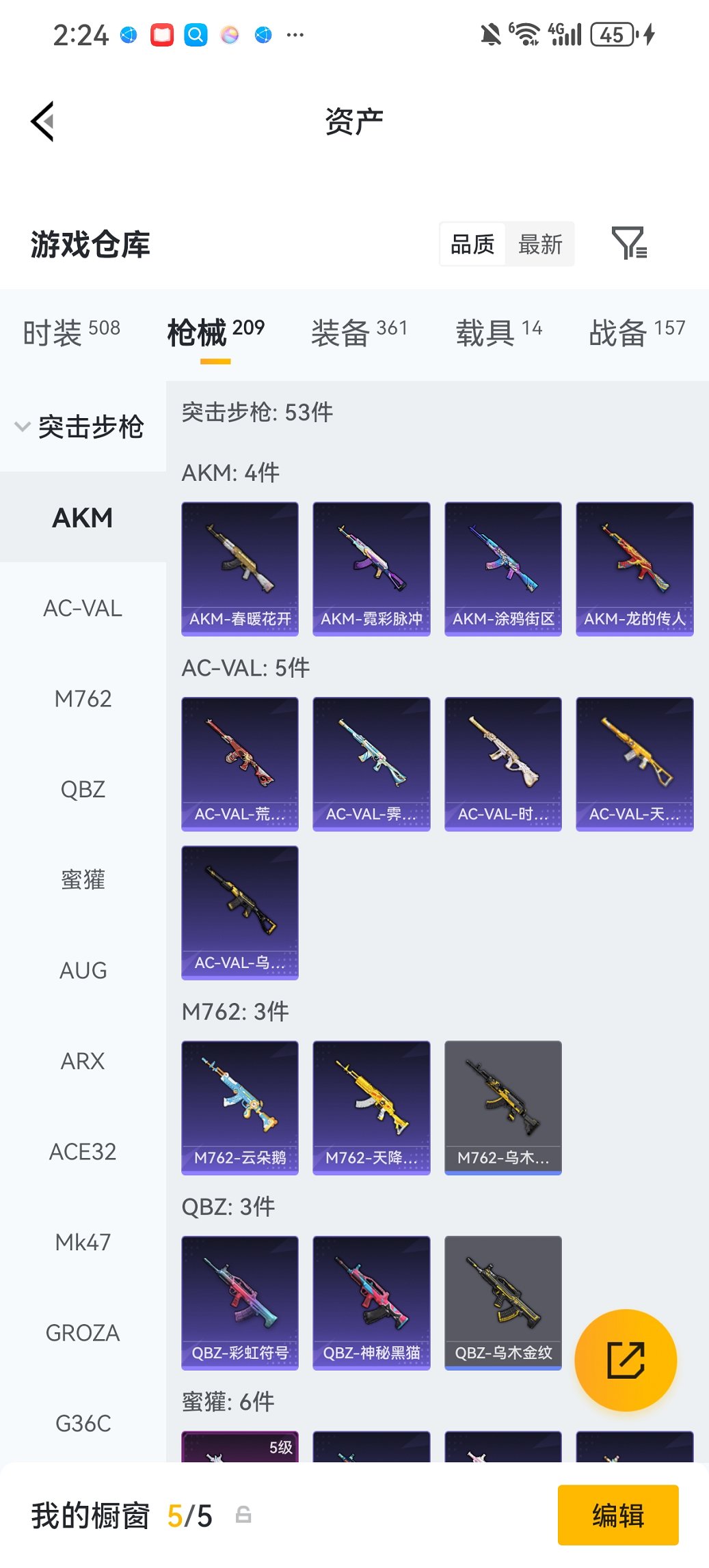Select GROZA in the sidebar
Viewport: 709px width, 1568px height.
(x=83, y=1332)
